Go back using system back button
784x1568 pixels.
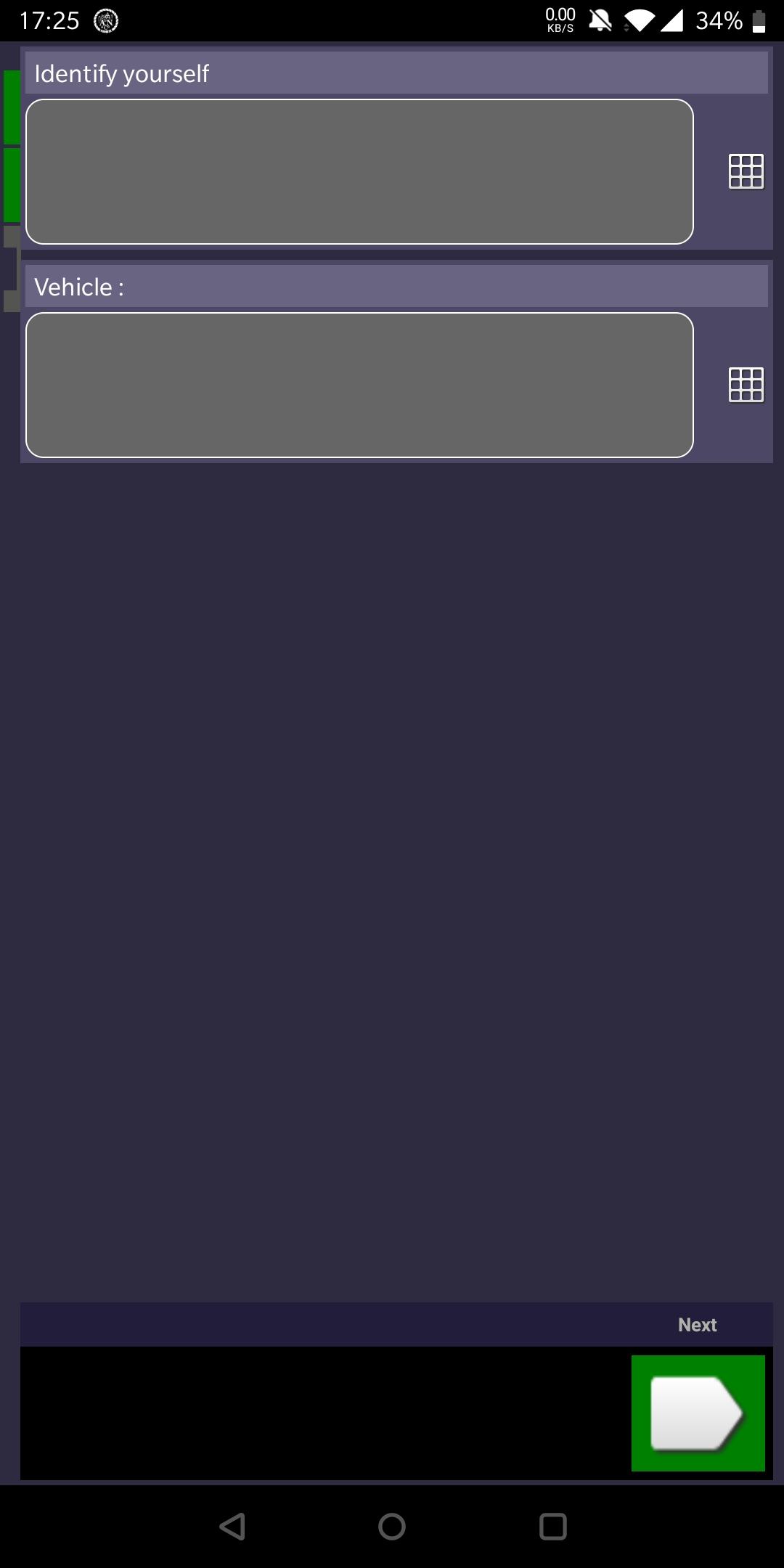[x=232, y=1526]
